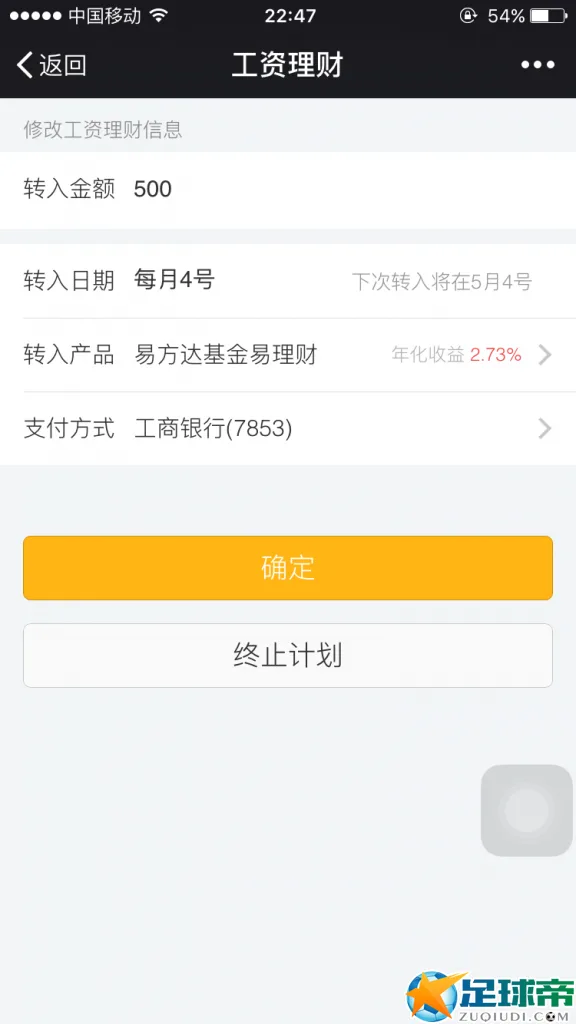Tap 终止计划 to stop the plan
This screenshot has width=576, height=1024.
pyautogui.click(x=288, y=656)
